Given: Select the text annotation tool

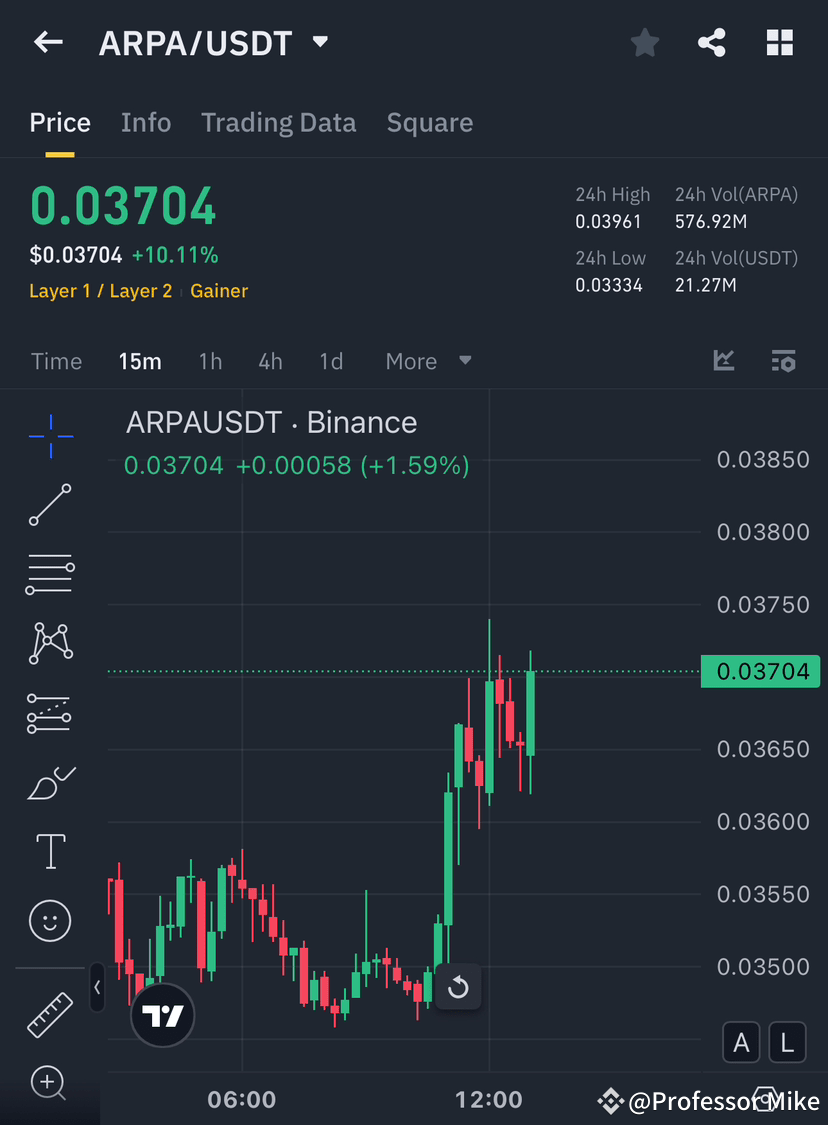Looking at the screenshot, I should (50, 851).
